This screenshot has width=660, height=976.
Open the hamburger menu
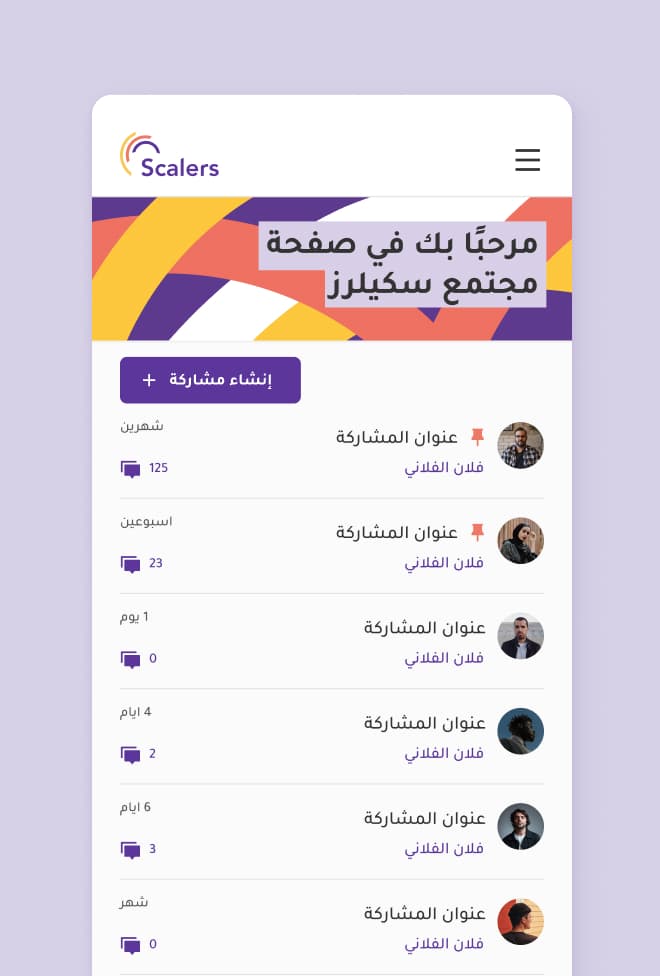527,160
